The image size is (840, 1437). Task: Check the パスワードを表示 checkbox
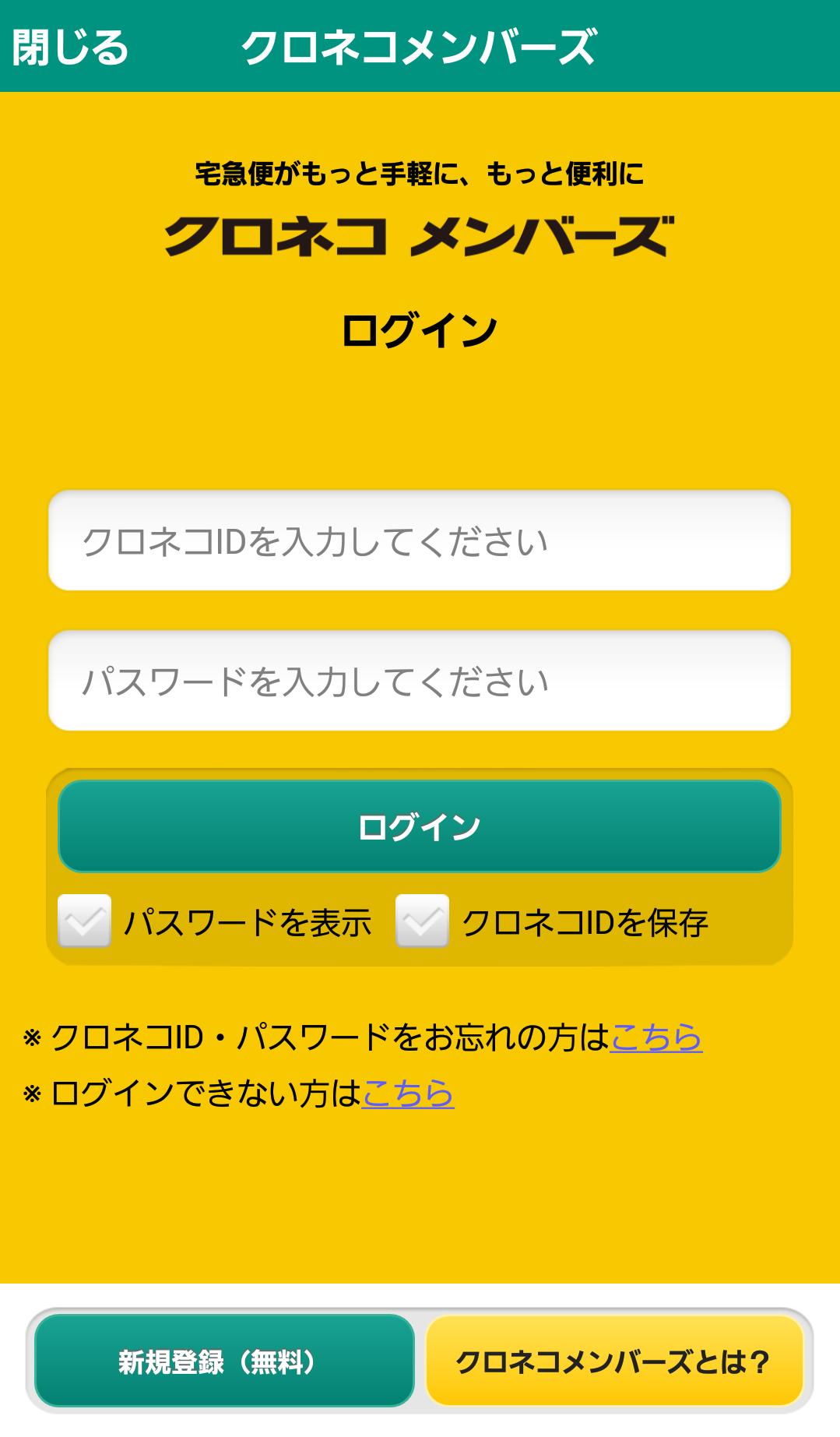click(x=85, y=921)
